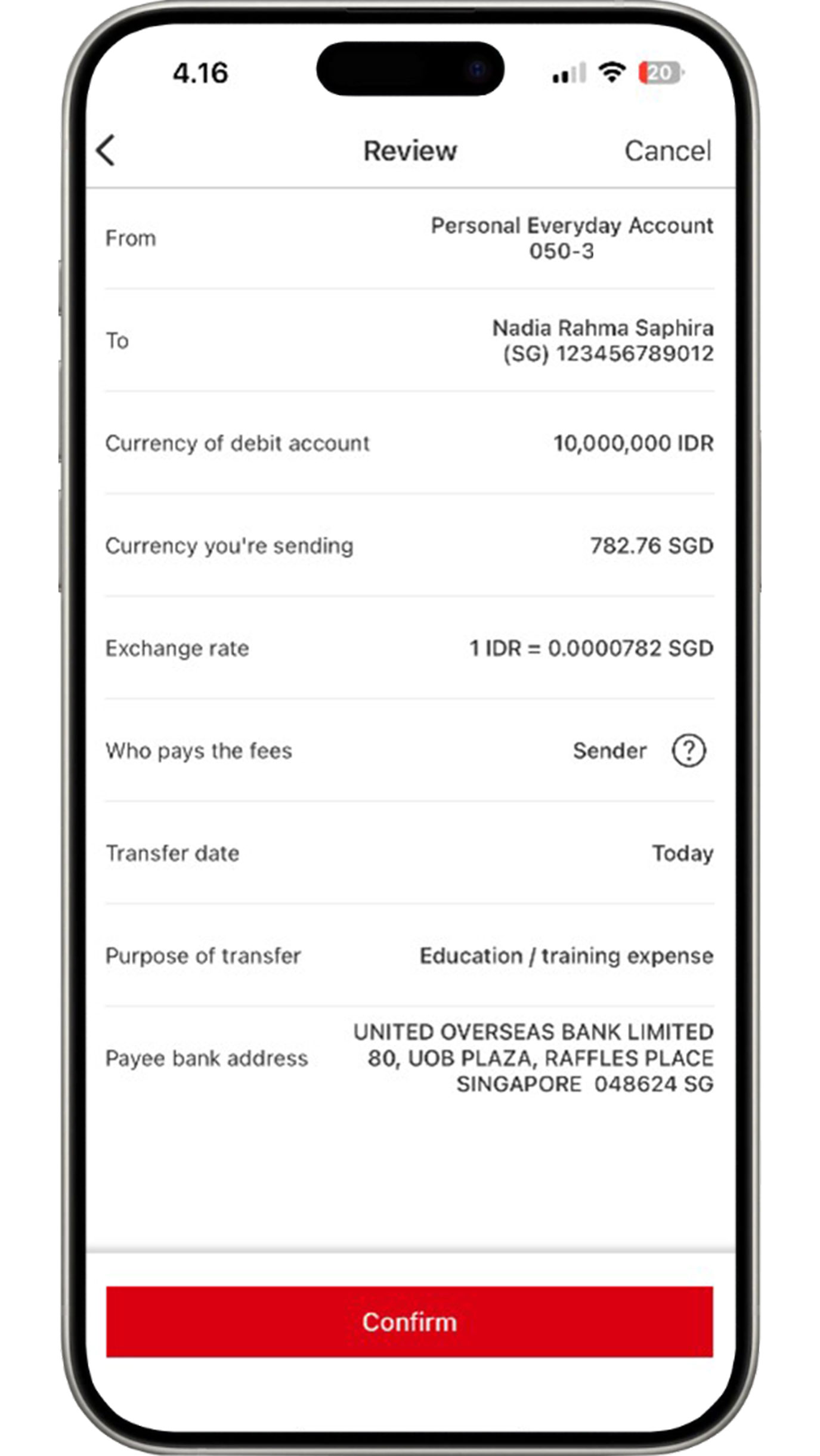Confirm the transfer
The width and height of the screenshot is (820, 1456).
click(x=409, y=1322)
